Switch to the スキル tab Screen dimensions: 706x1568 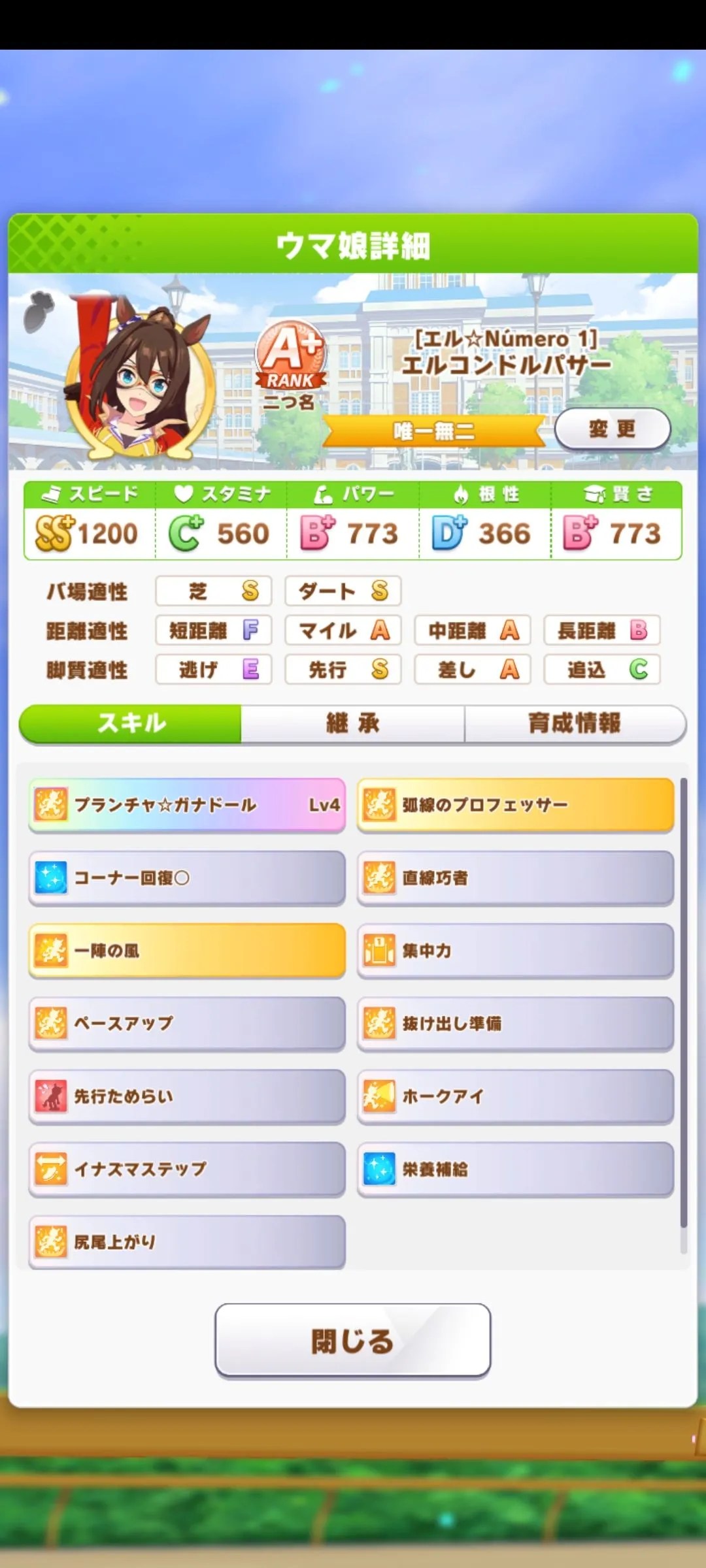[129, 724]
